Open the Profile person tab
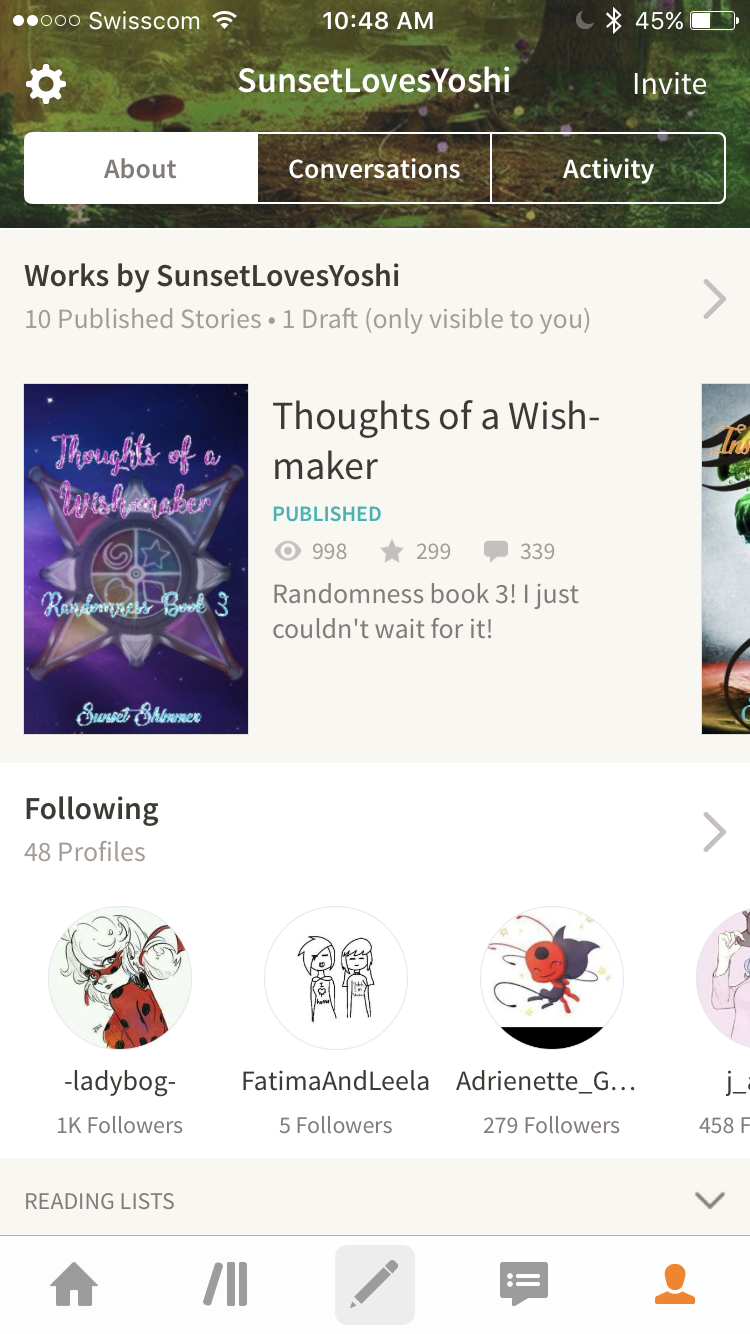Image resolution: width=750 pixels, height=1334 pixels. pyautogui.click(x=675, y=1284)
